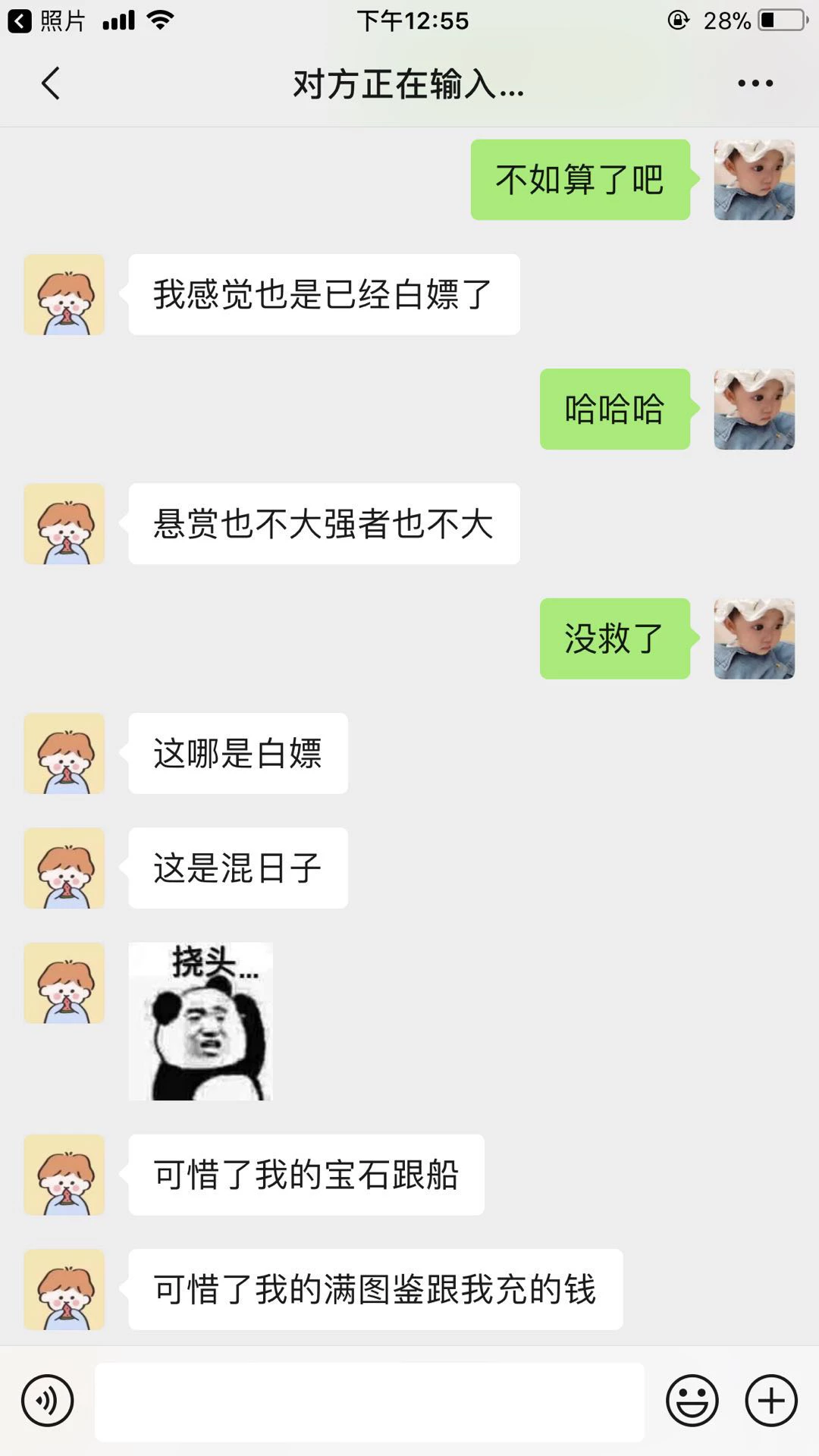Go back to the chat list
Image resolution: width=819 pixels, height=1456 pixels.
[50, 83]
